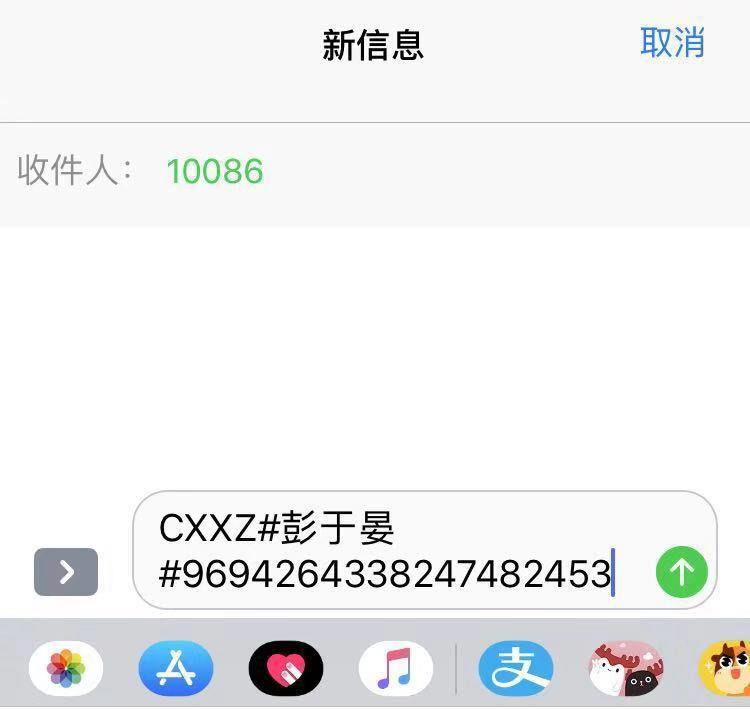This screenshot has width=750, height=709.
Task: Expand the gray chevron beside the text field
Action: 66,572
